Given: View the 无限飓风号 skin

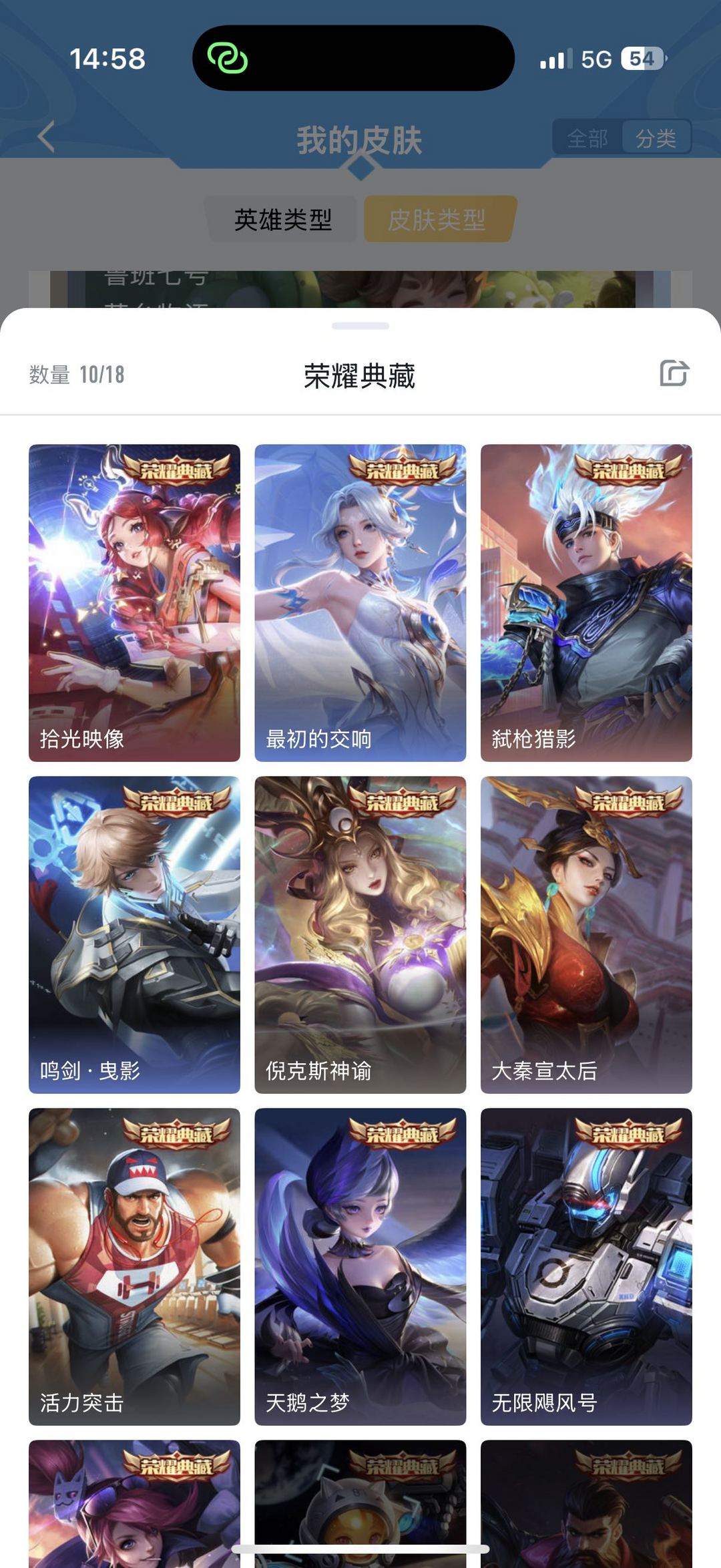Looking at the screenshot, I should coord(586,1267).
